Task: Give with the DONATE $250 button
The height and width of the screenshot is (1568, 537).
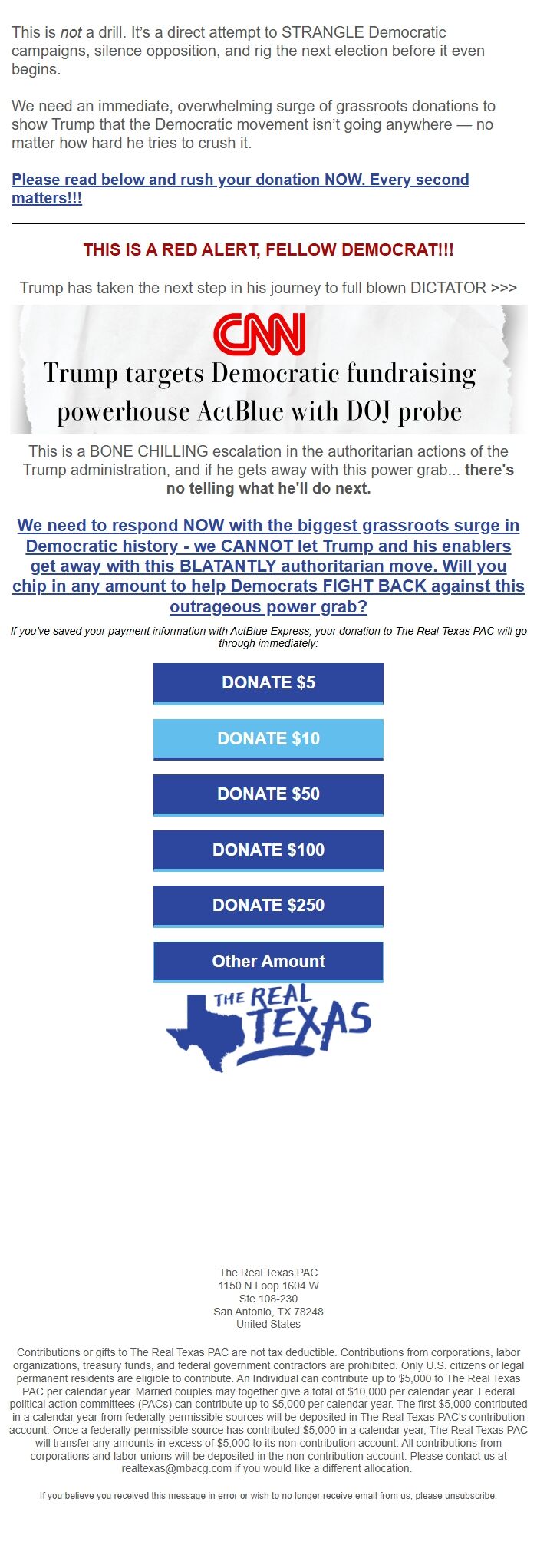Action: [x=268, y=906]
